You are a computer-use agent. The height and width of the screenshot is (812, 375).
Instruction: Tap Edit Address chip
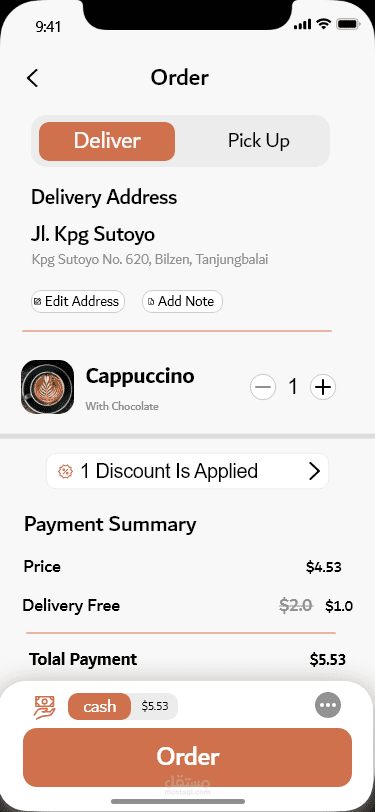tap(78, 301)
